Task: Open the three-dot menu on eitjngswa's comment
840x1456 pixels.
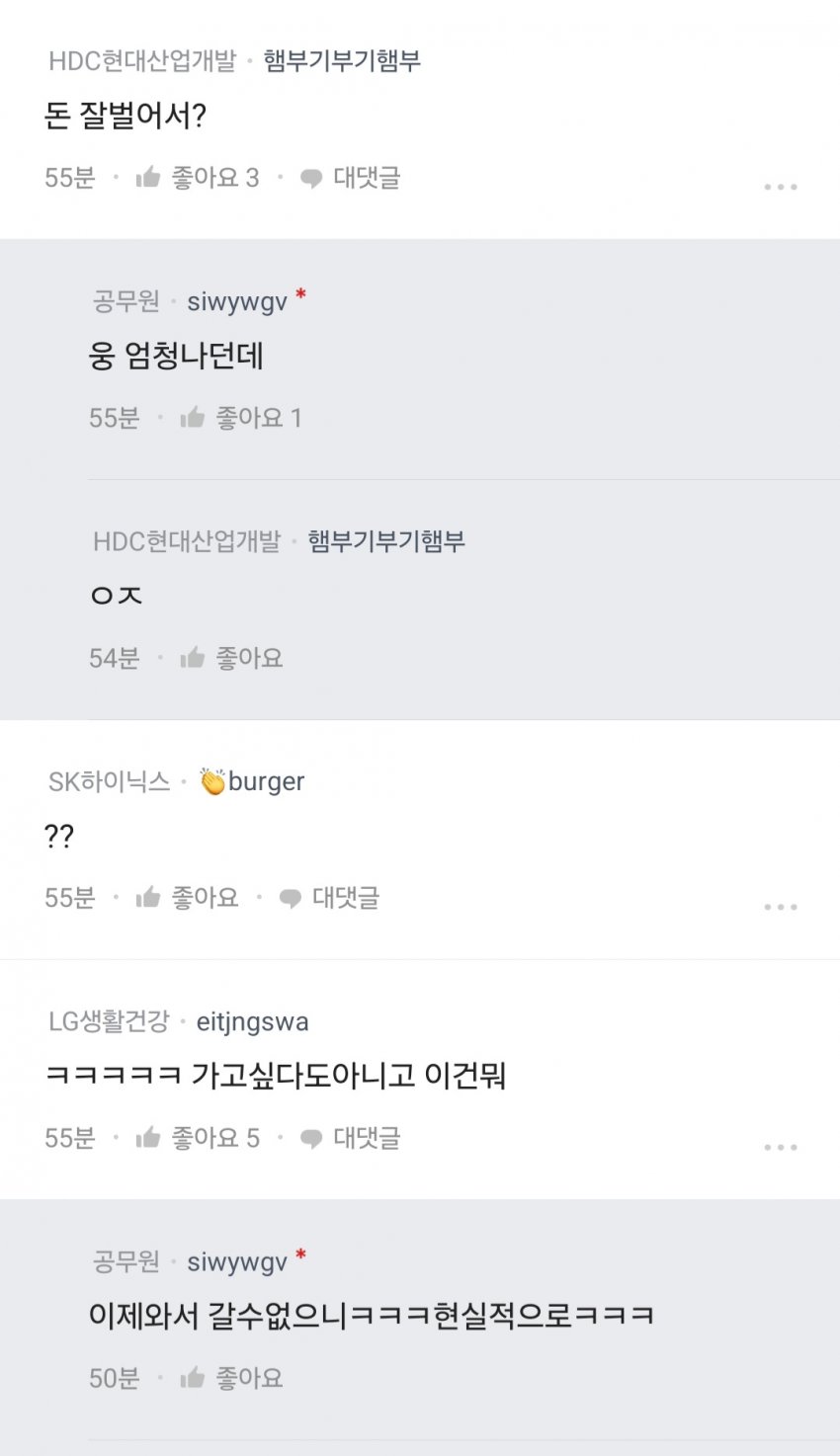Action: (782, 1146)
